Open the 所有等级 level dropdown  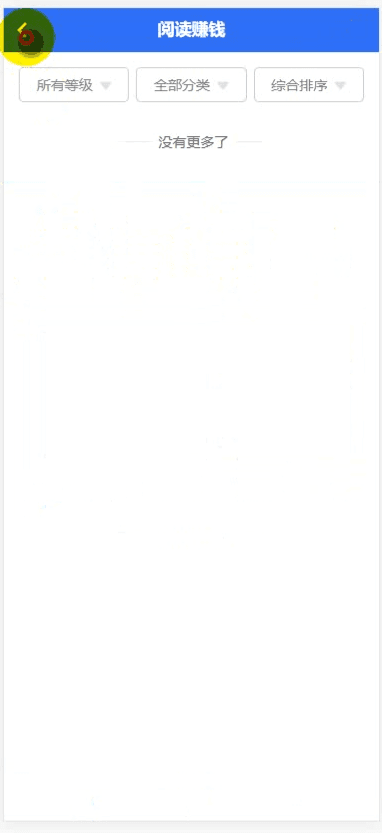(74, 84)
